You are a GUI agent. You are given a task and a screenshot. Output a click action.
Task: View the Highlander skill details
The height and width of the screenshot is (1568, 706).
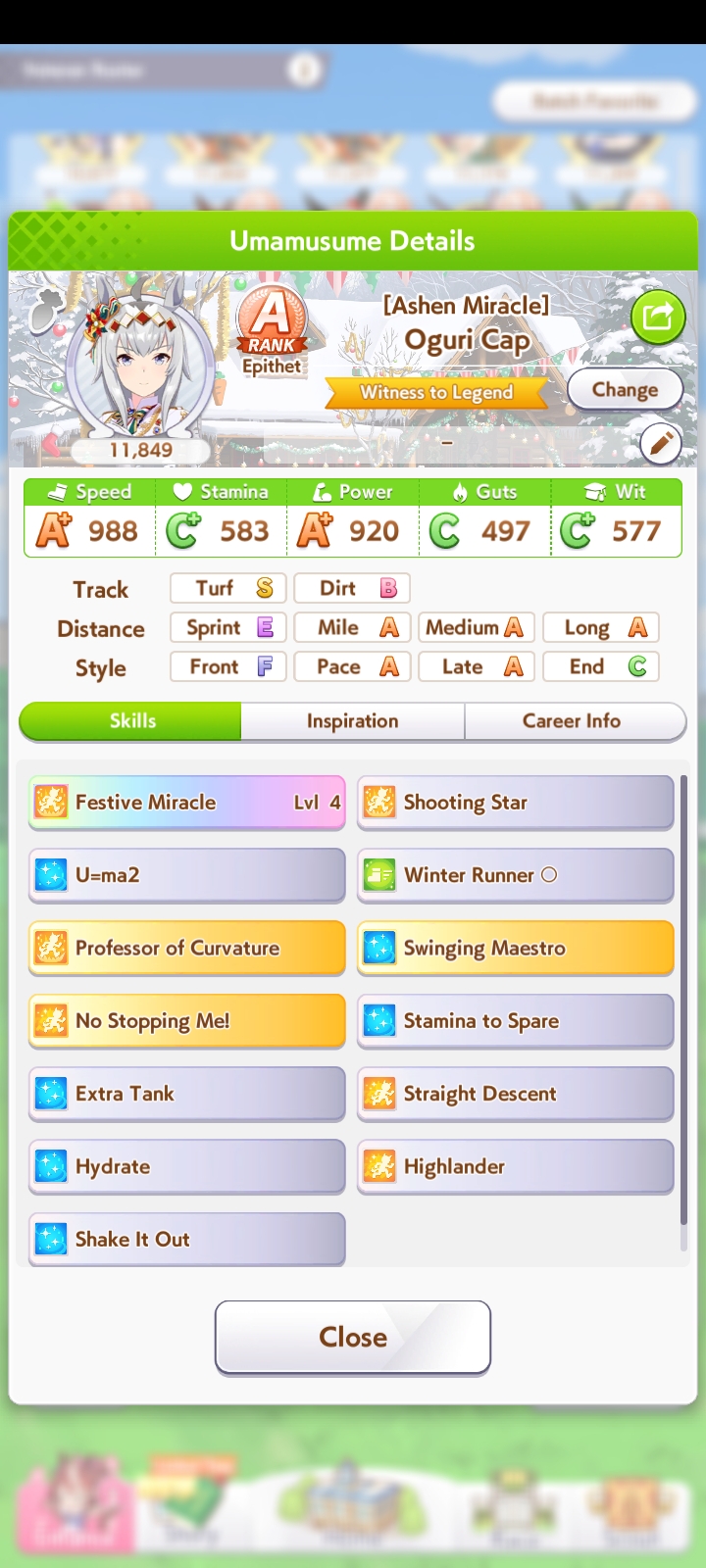coord(515,1166)
